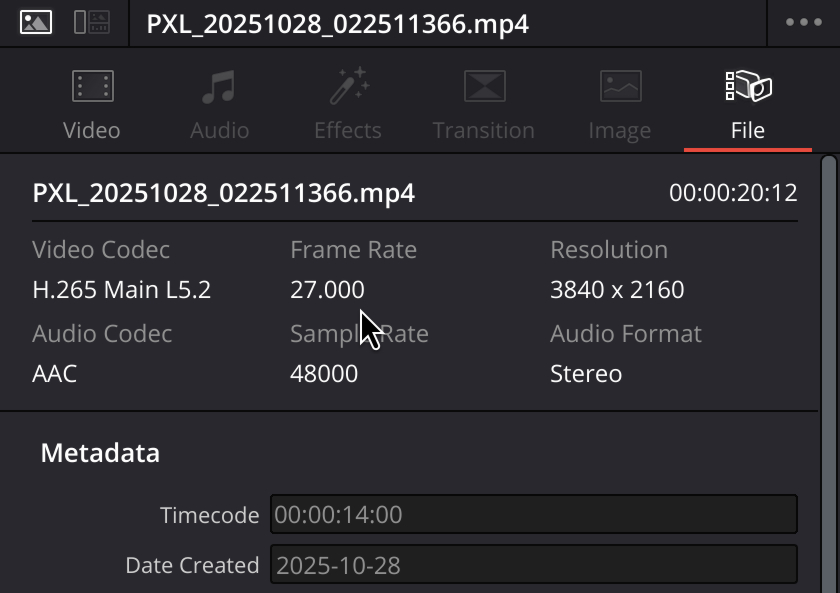This screenshot has width=840, height=593.
Task: Select the Transition tab
Action: coord(483,106)
